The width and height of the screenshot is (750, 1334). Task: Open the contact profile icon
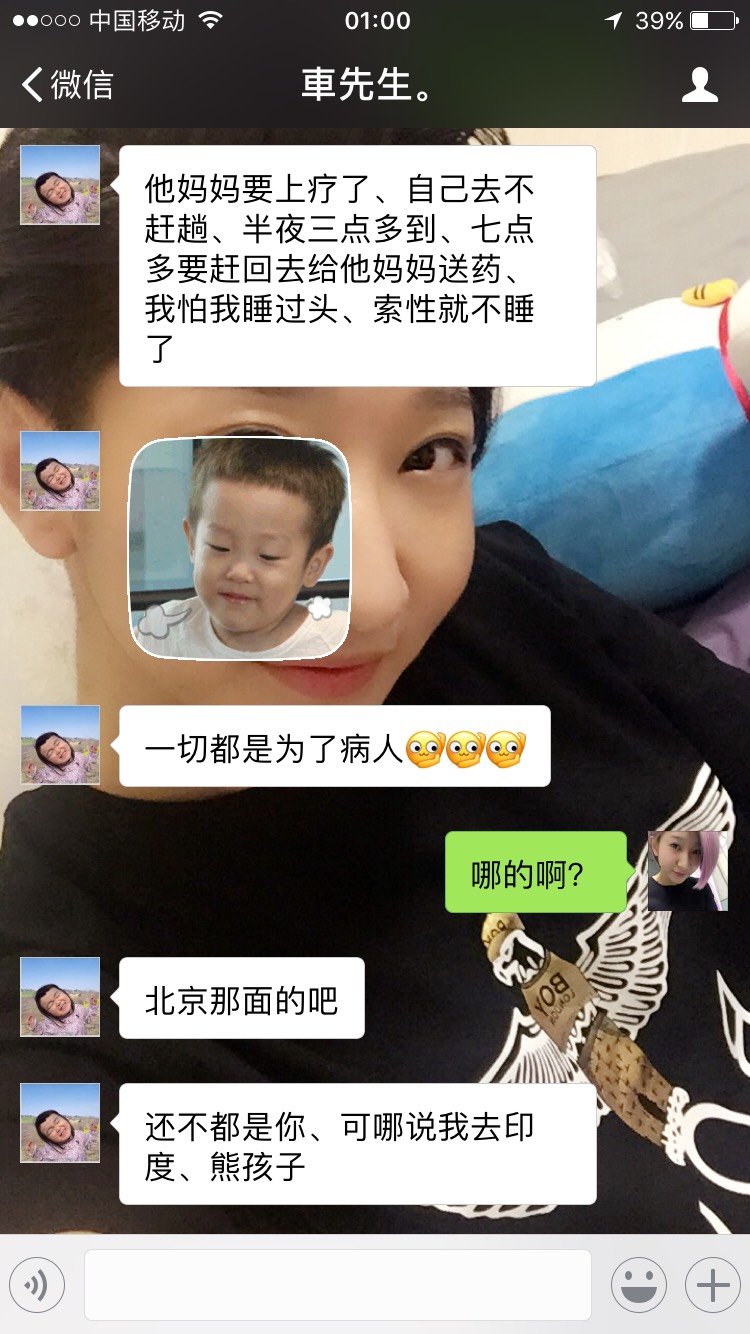click(699, 85)
